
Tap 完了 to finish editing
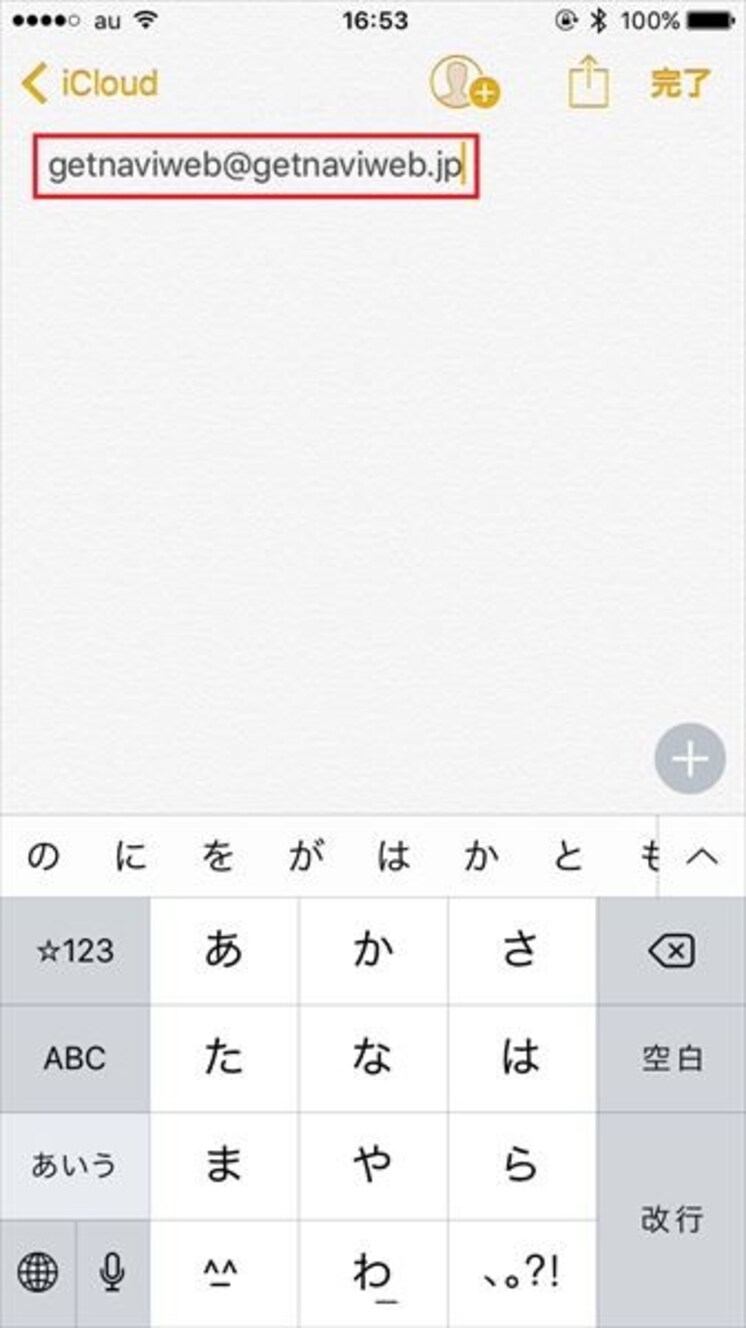[x=680, y=84]
